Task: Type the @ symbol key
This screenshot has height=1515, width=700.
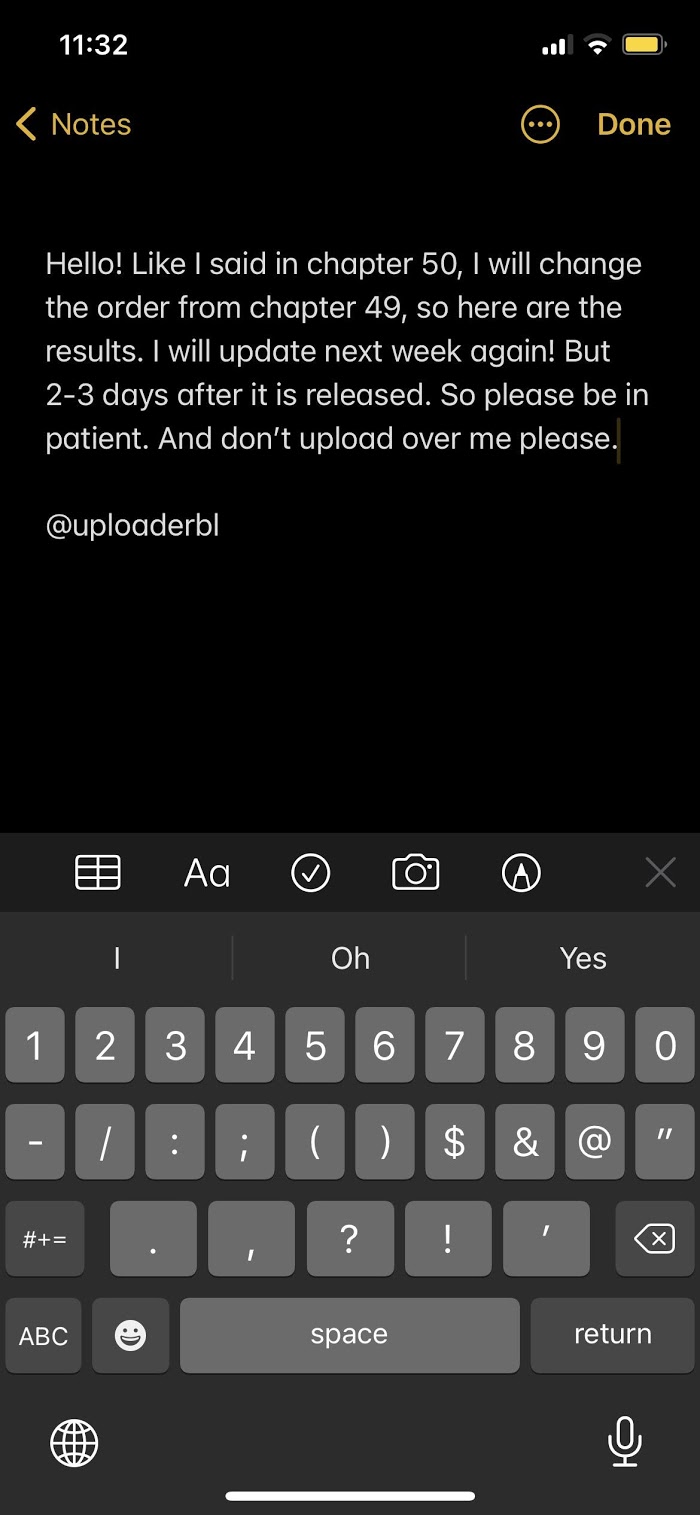Action: [594, 1142]
